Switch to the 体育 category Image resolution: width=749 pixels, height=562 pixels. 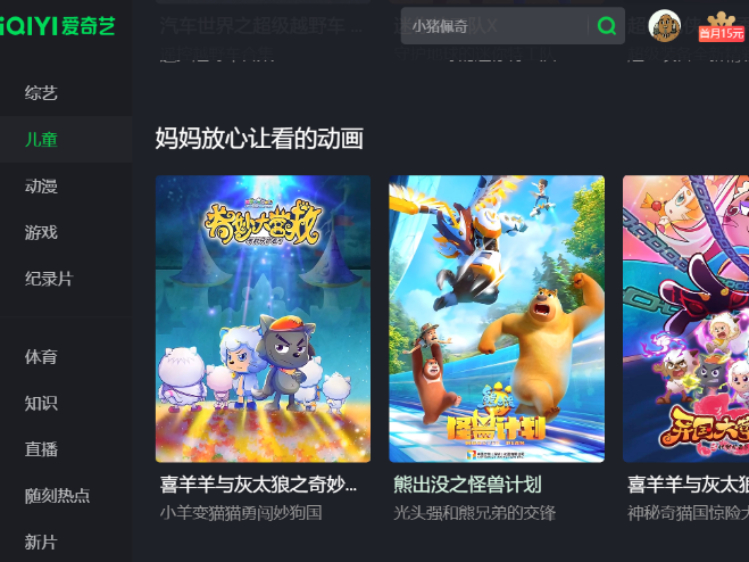pyautogui.click(x=41, y=356)
